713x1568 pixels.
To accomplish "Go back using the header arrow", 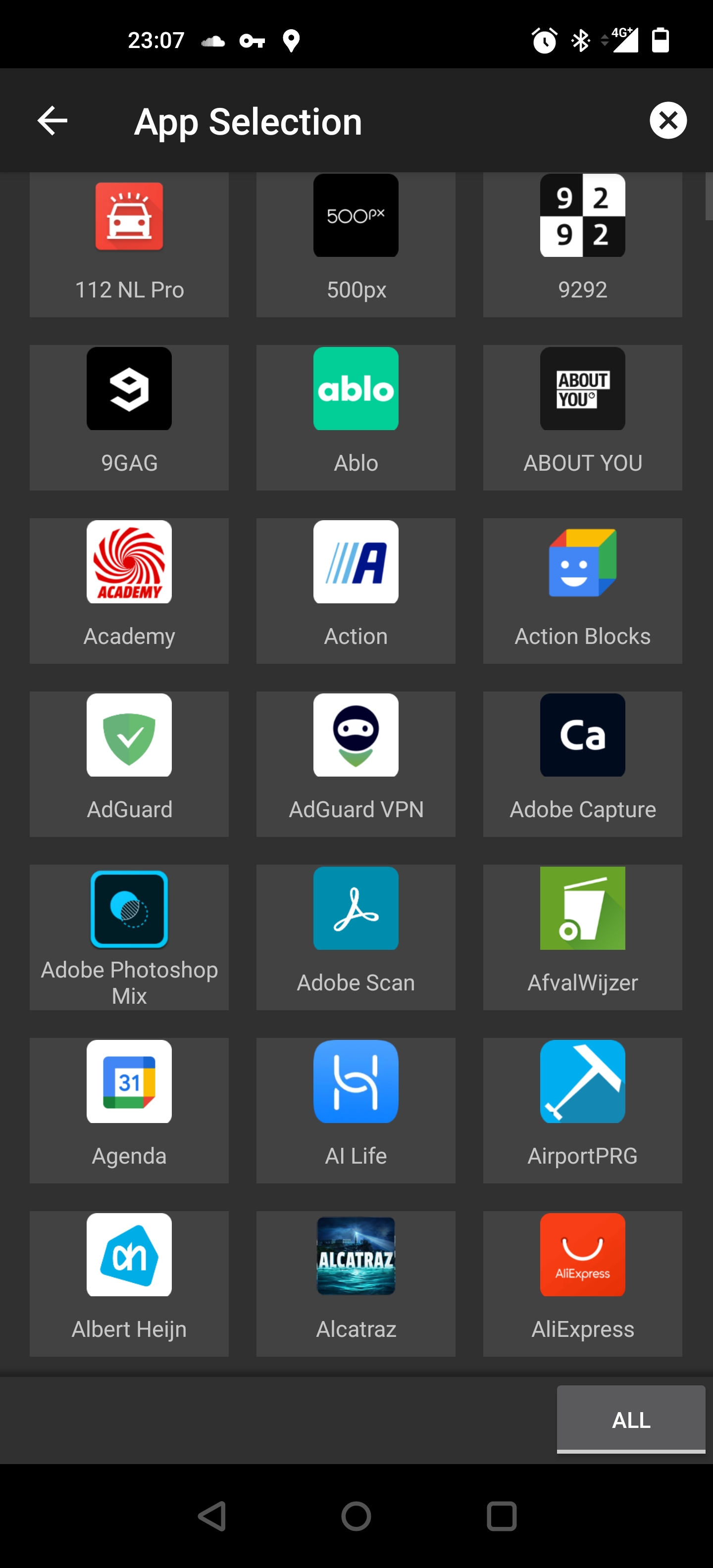I will pyautogui.click(x=52, y=121).
